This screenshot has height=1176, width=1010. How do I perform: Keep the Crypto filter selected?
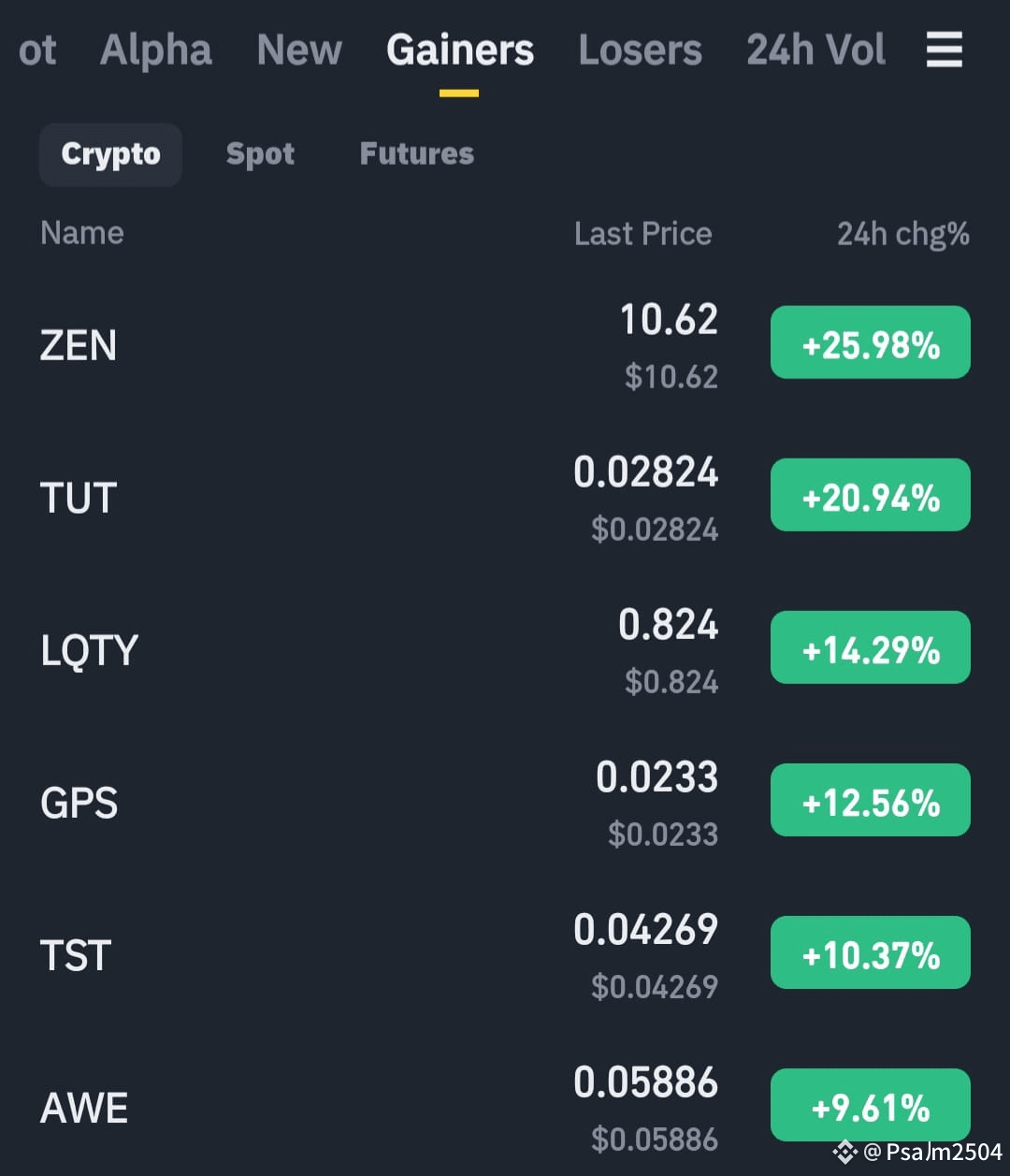[x=110, y=153]
